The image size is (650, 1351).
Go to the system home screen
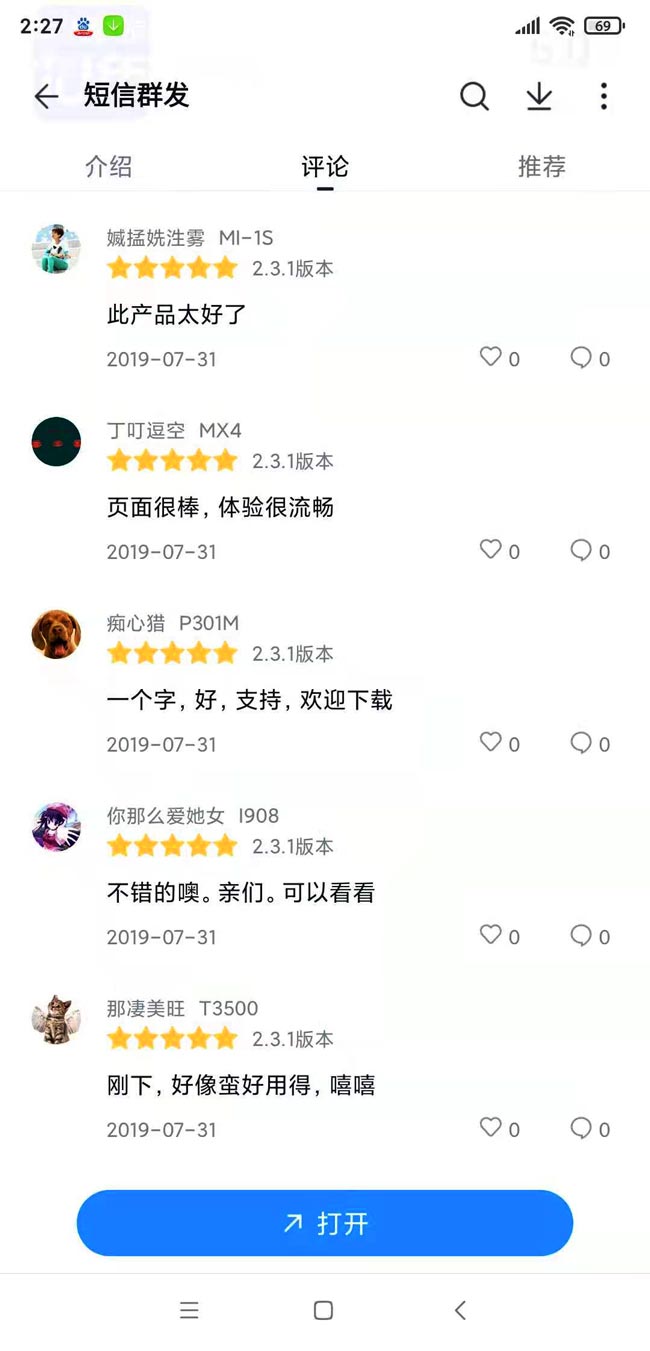(x=323, y=1310)
